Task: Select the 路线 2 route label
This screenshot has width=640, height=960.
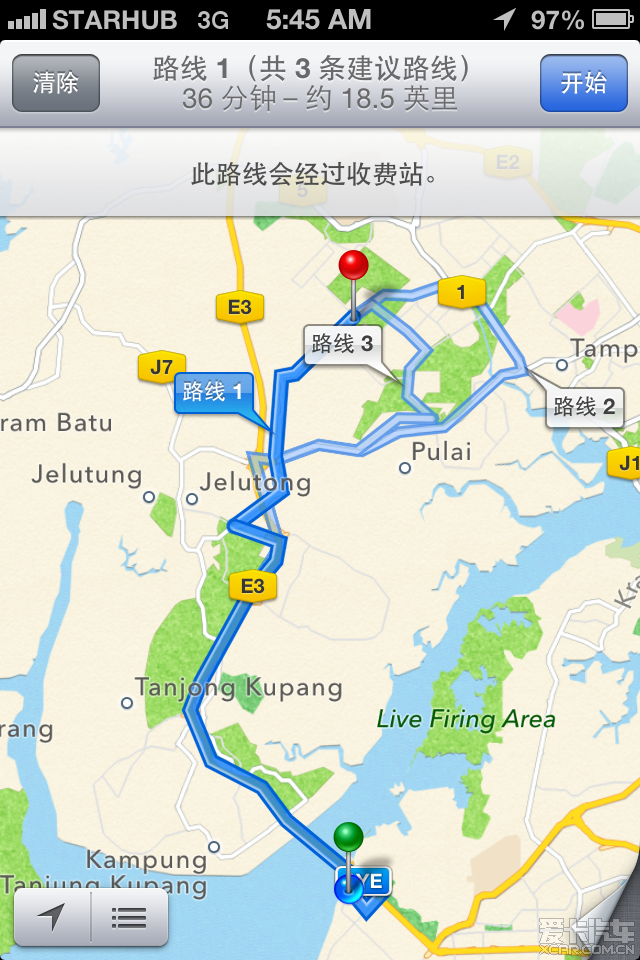Action: click(584, 406)
